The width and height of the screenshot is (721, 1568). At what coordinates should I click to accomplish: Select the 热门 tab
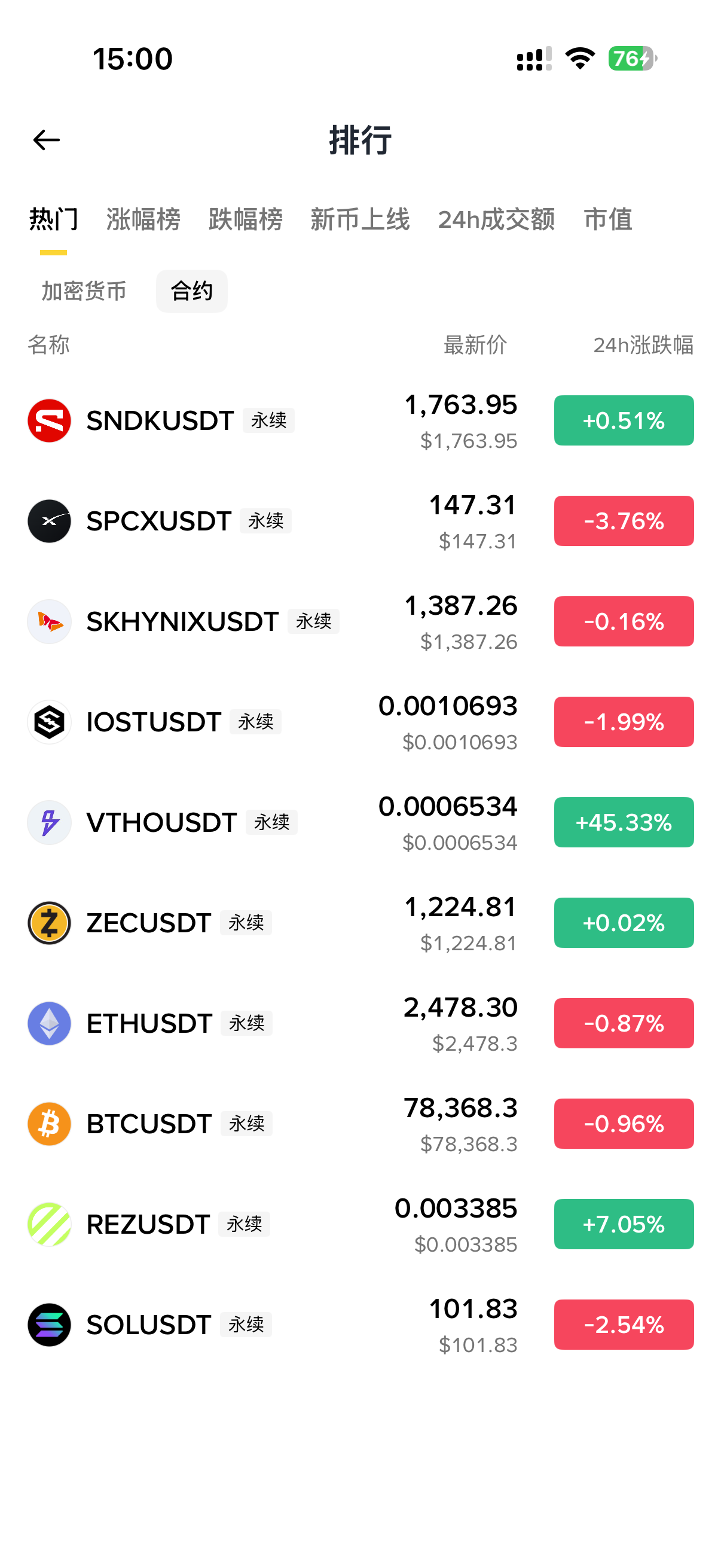tap(54, 219)
